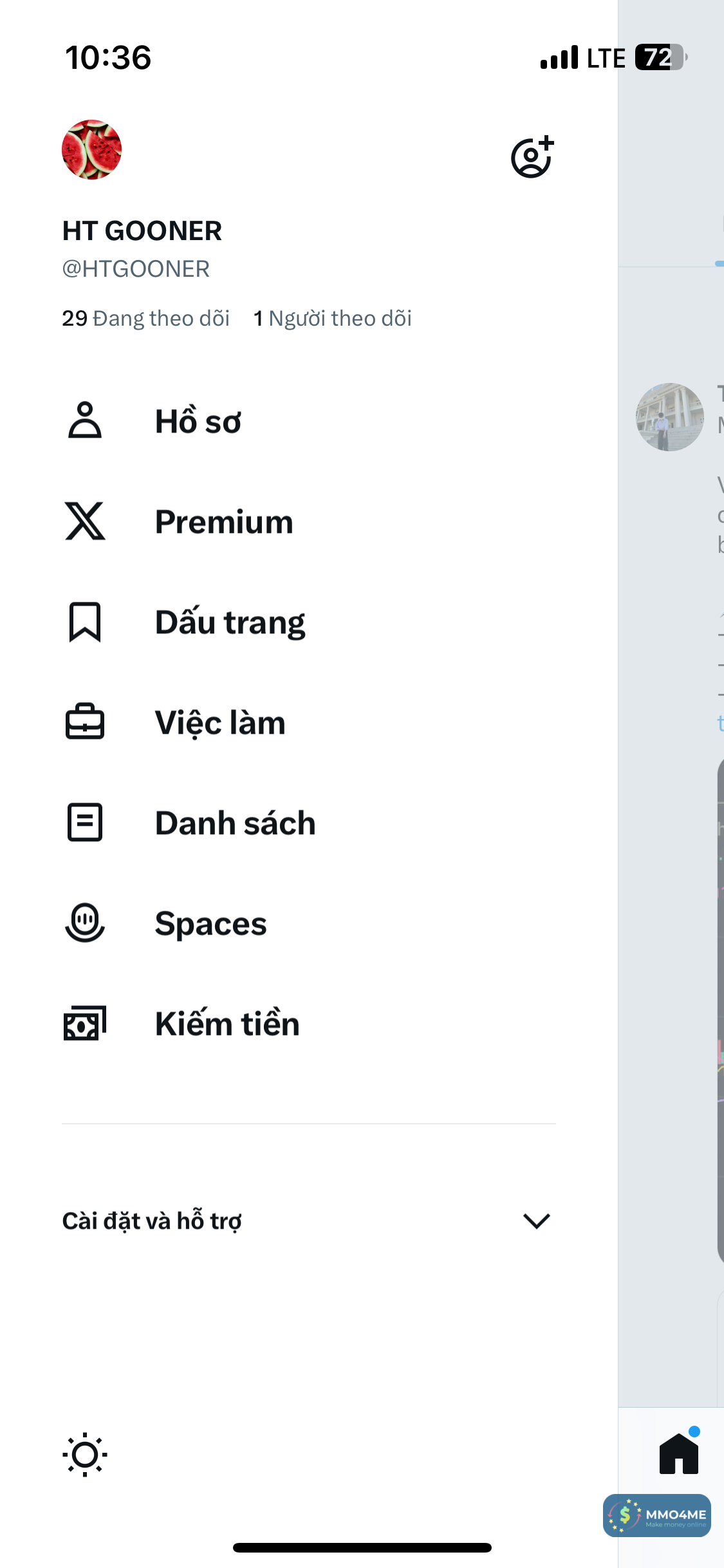Open Danh sách lists
Viewport: 724px width, 1568px height.
[235, 823]
